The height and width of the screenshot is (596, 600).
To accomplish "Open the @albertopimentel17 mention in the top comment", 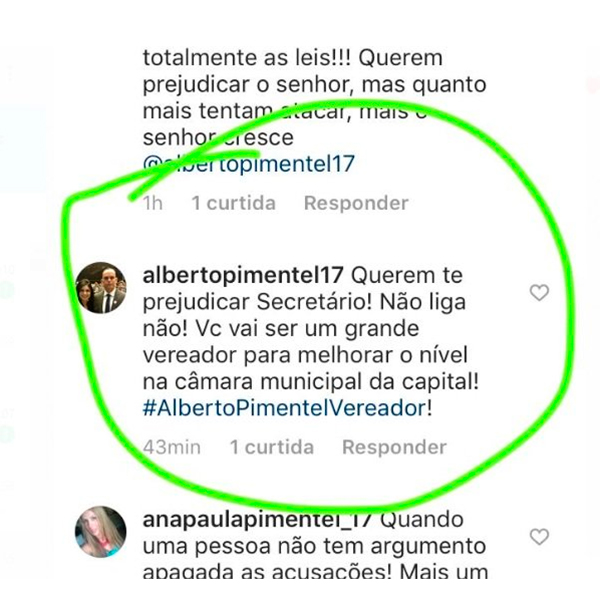I will pyautogui.click(x=249, y=163).
